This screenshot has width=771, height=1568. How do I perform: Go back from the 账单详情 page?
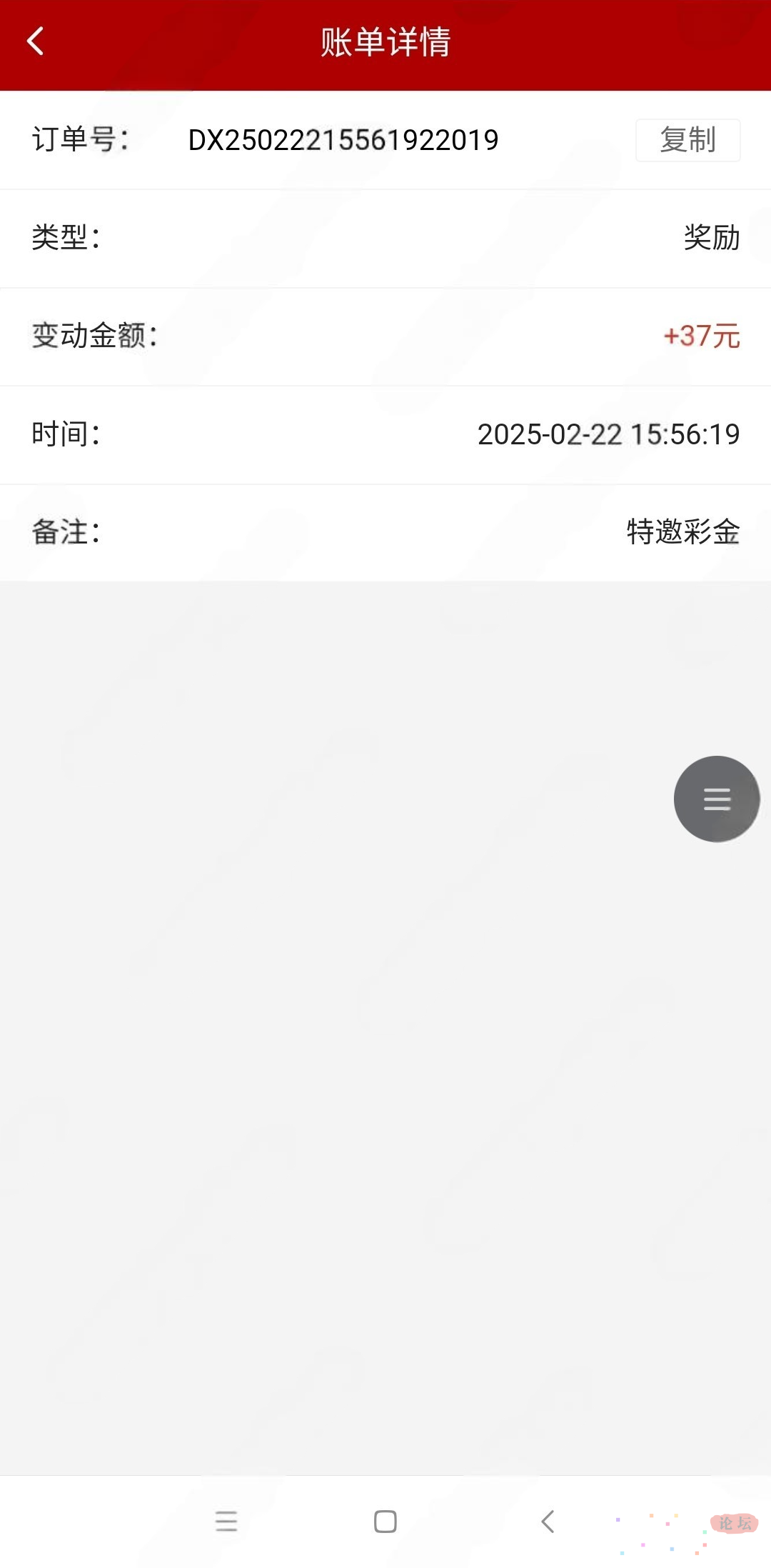[x=35, y=41]
